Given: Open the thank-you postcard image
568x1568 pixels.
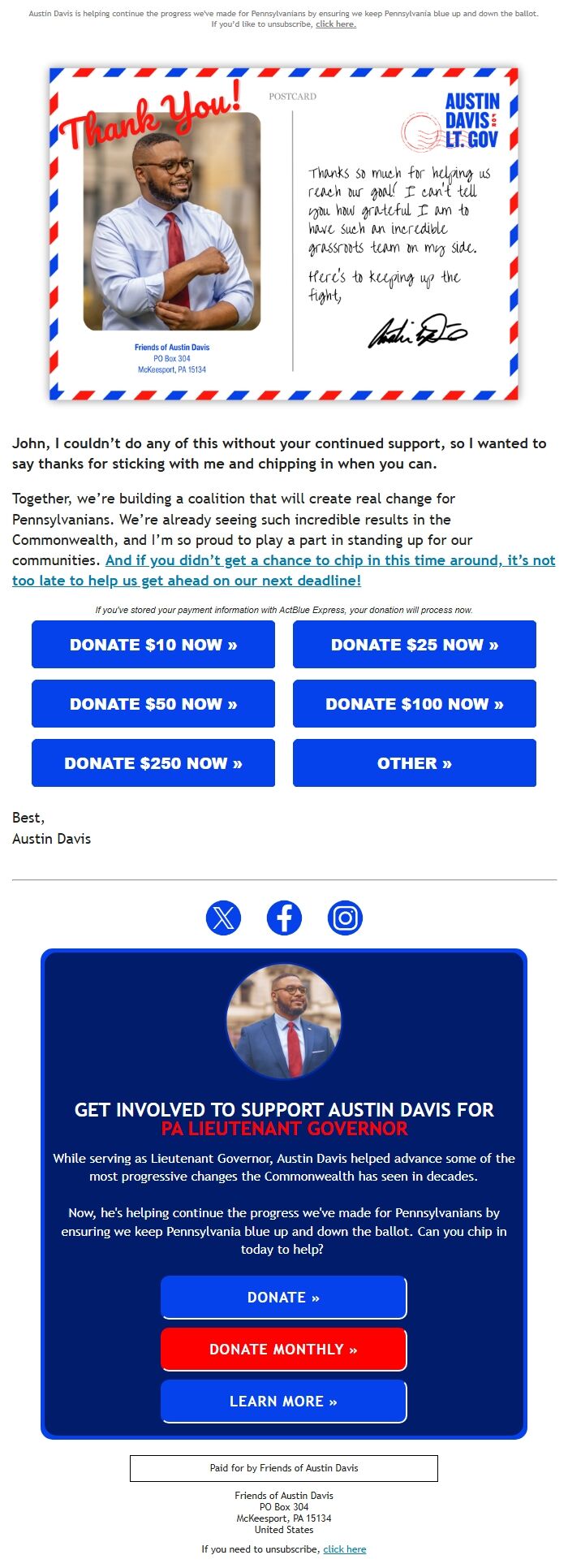Looking at the screenshot, I should coord(283,234).
